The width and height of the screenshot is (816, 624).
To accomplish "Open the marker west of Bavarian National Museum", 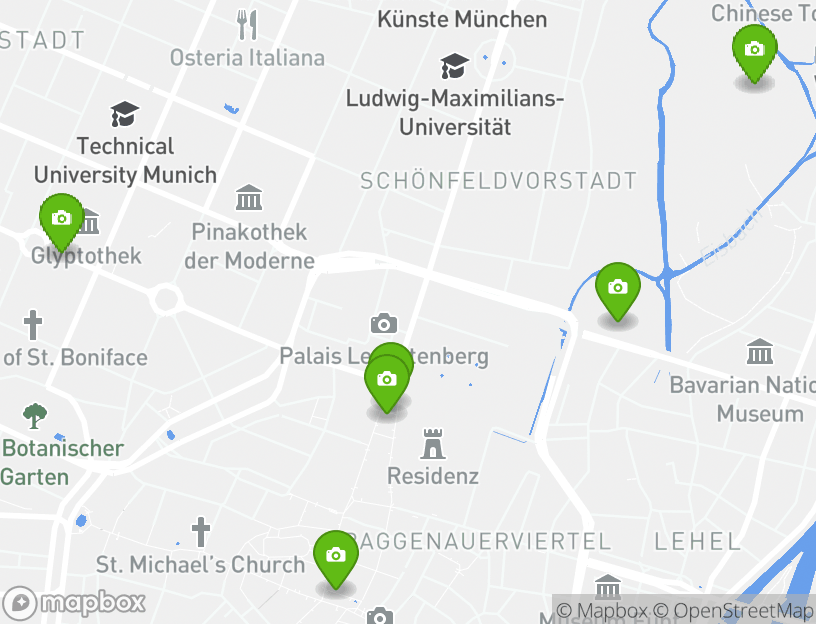I will pos(617,287).
